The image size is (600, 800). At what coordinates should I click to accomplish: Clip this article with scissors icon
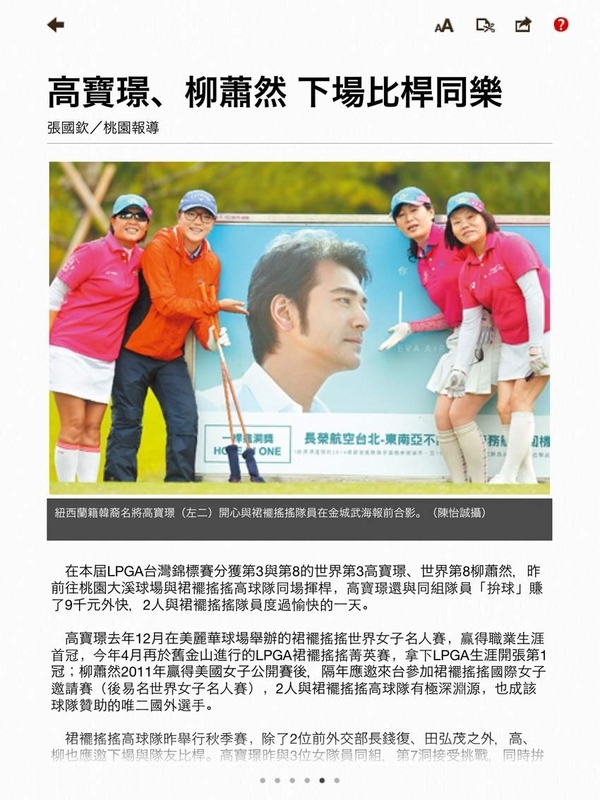point(485,25)
